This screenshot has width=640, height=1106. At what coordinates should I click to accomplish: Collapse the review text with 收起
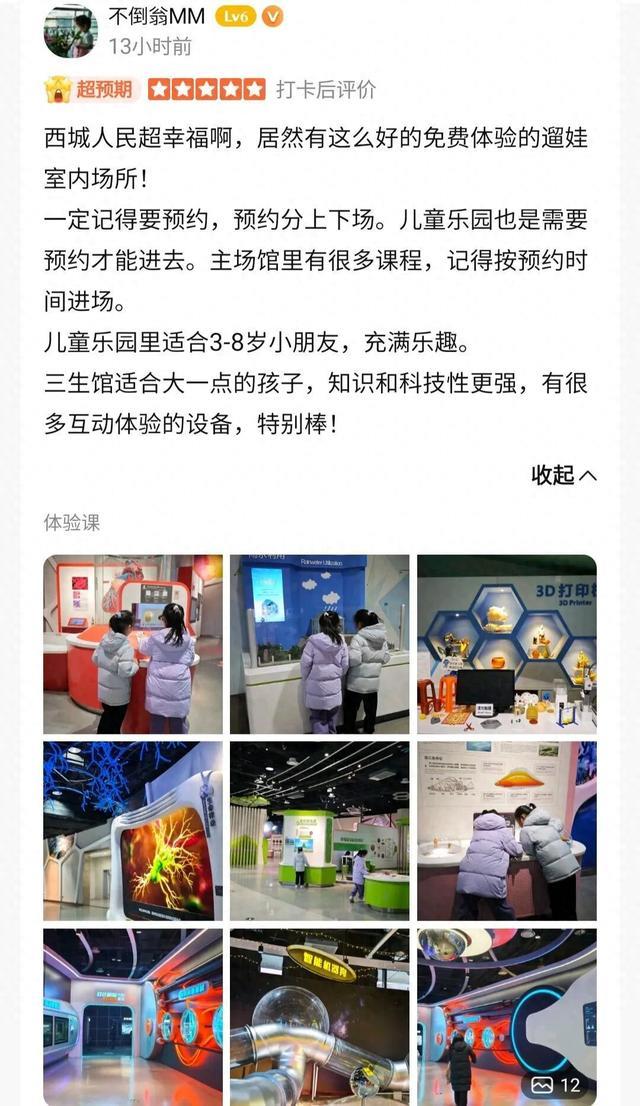[x=563, y=475]
